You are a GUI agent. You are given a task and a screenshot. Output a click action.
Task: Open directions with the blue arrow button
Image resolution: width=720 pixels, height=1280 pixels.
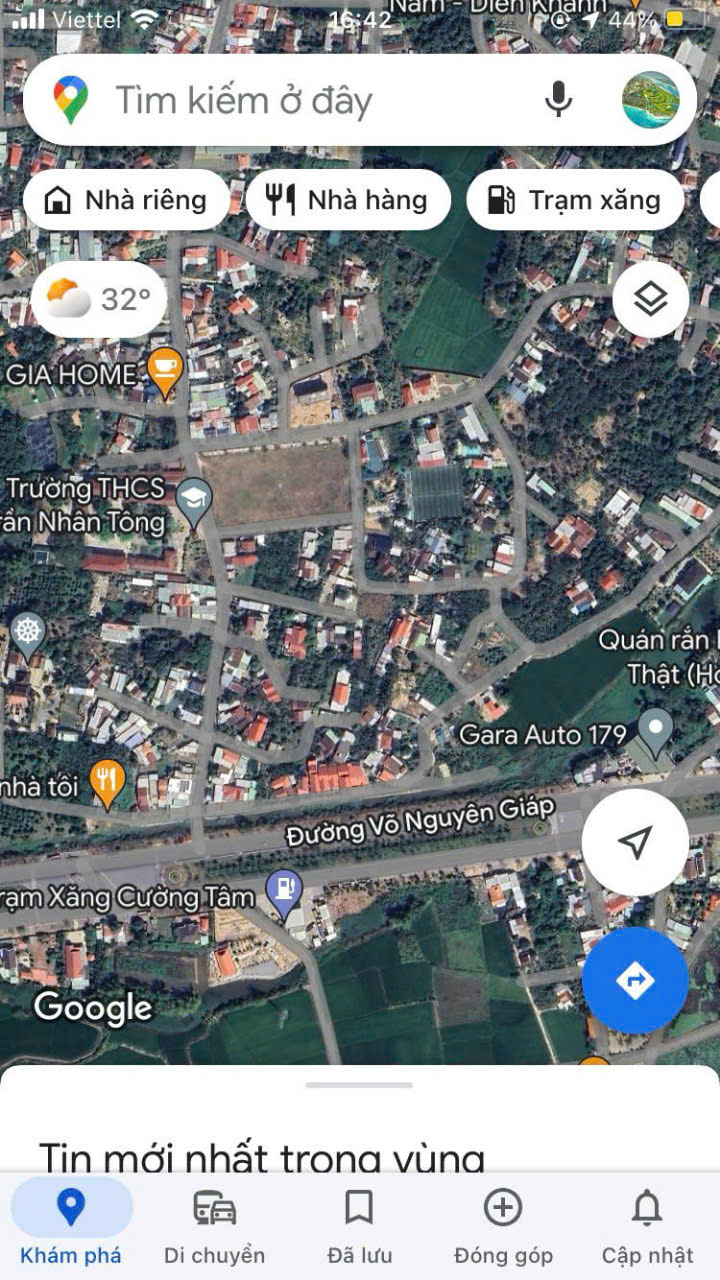tap(635, 981)
